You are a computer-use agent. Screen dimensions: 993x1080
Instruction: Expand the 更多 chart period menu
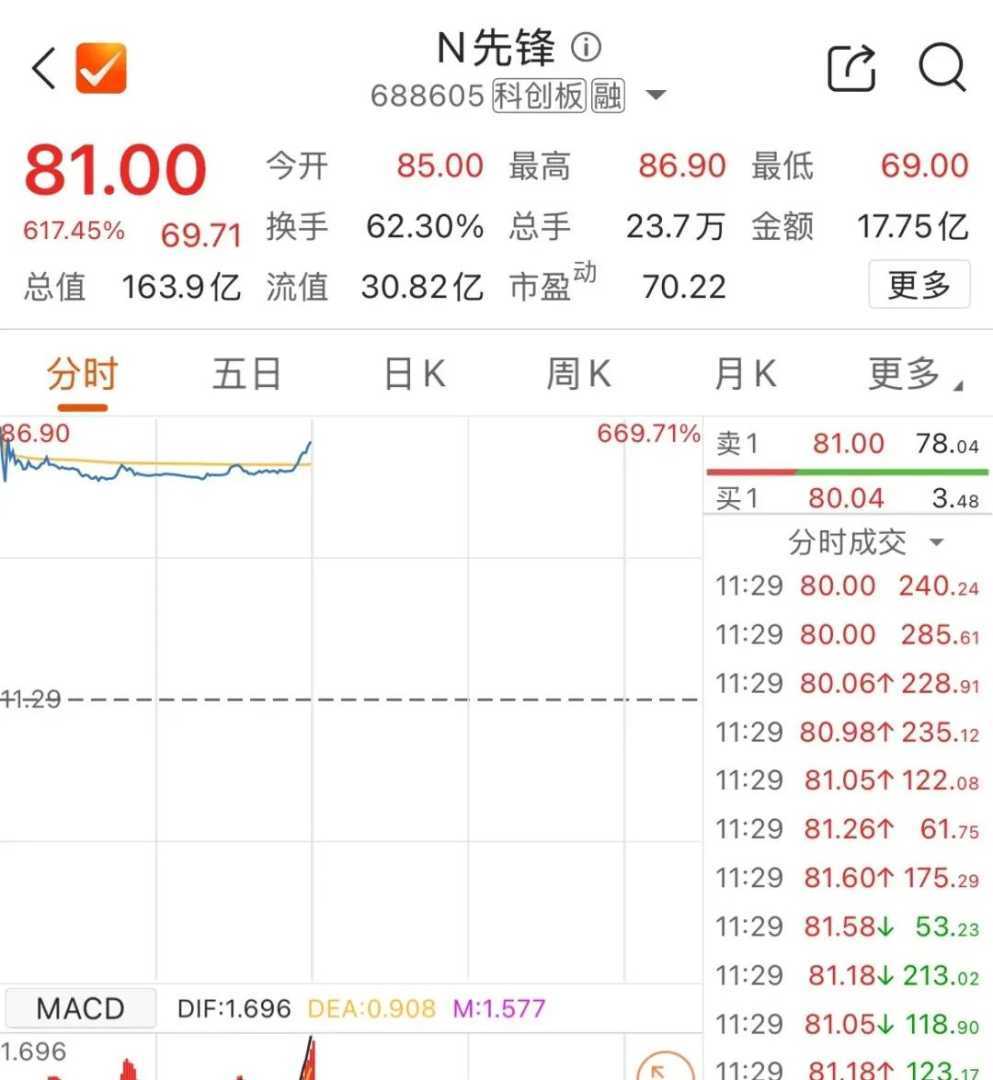click(912, 375)
